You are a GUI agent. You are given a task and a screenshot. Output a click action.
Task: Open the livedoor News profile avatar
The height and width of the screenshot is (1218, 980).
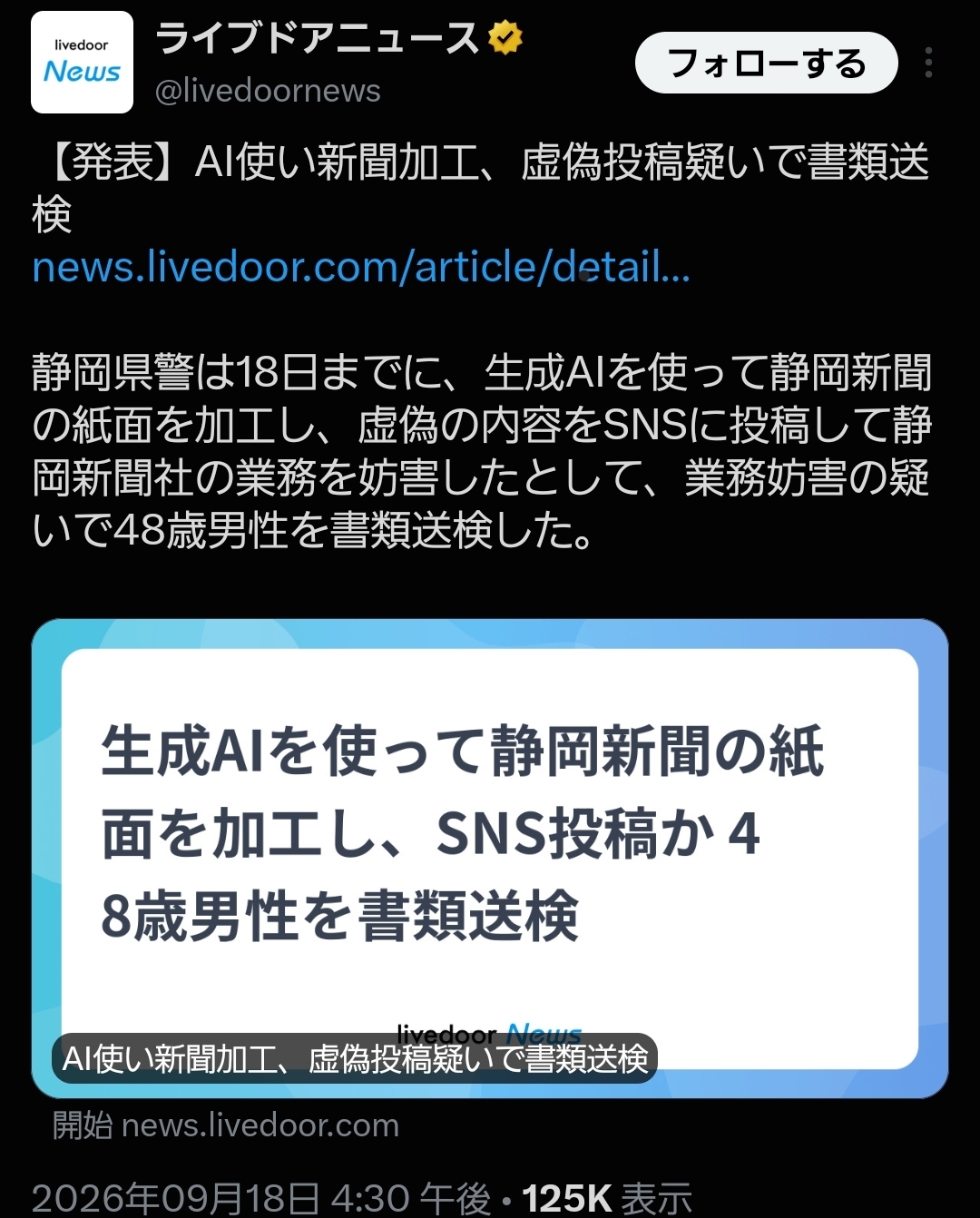pyautogui.click(x=82, y=62)
